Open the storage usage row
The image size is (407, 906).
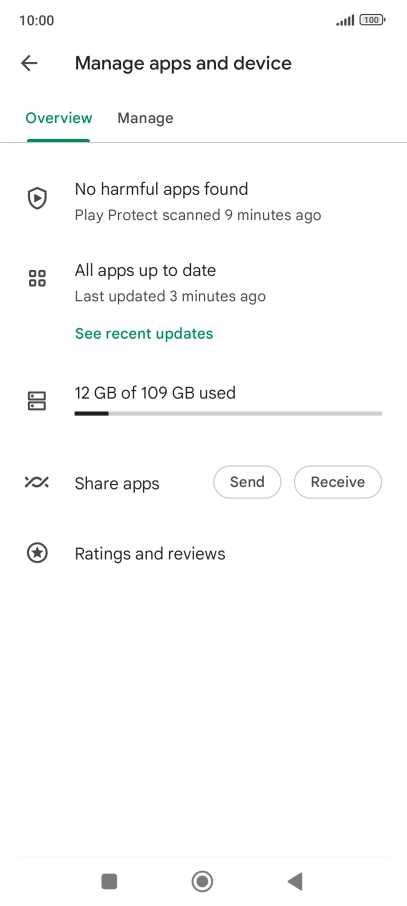click(204, 400)
